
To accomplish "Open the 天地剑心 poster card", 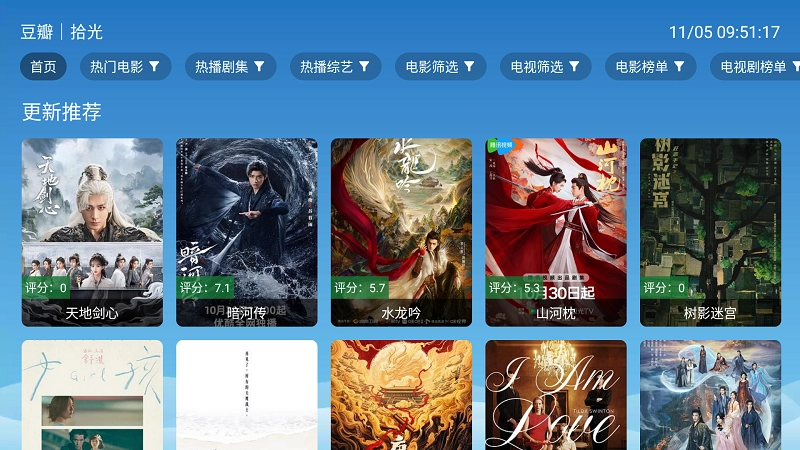I will [92, 232].
